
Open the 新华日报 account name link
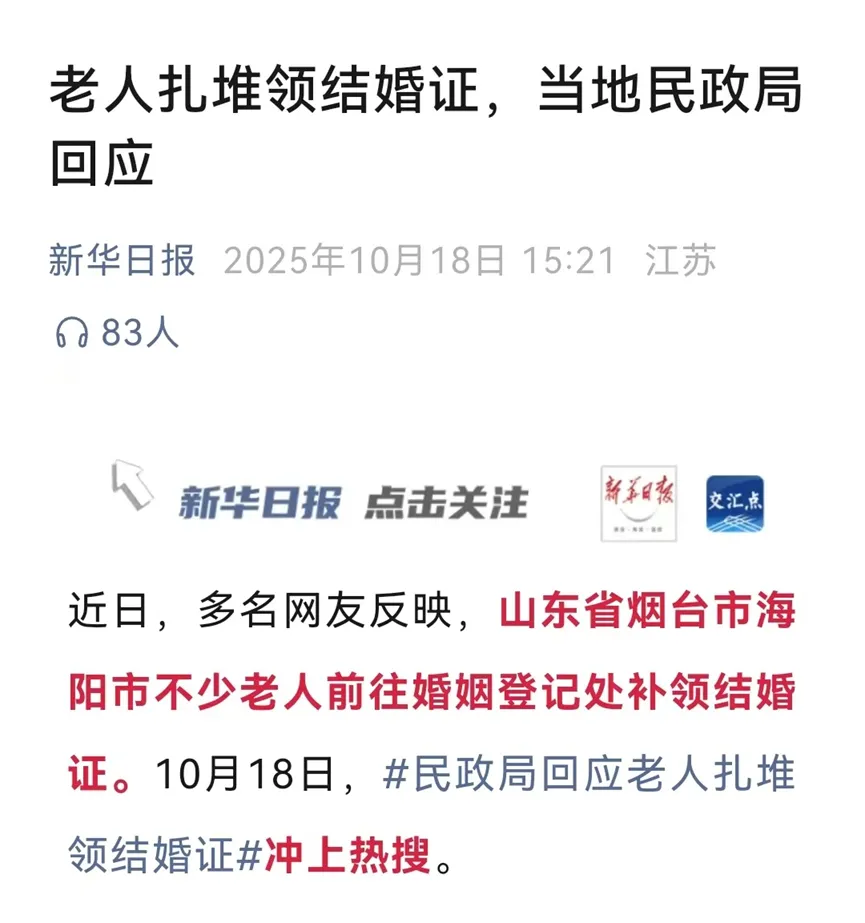pos(122,262)
